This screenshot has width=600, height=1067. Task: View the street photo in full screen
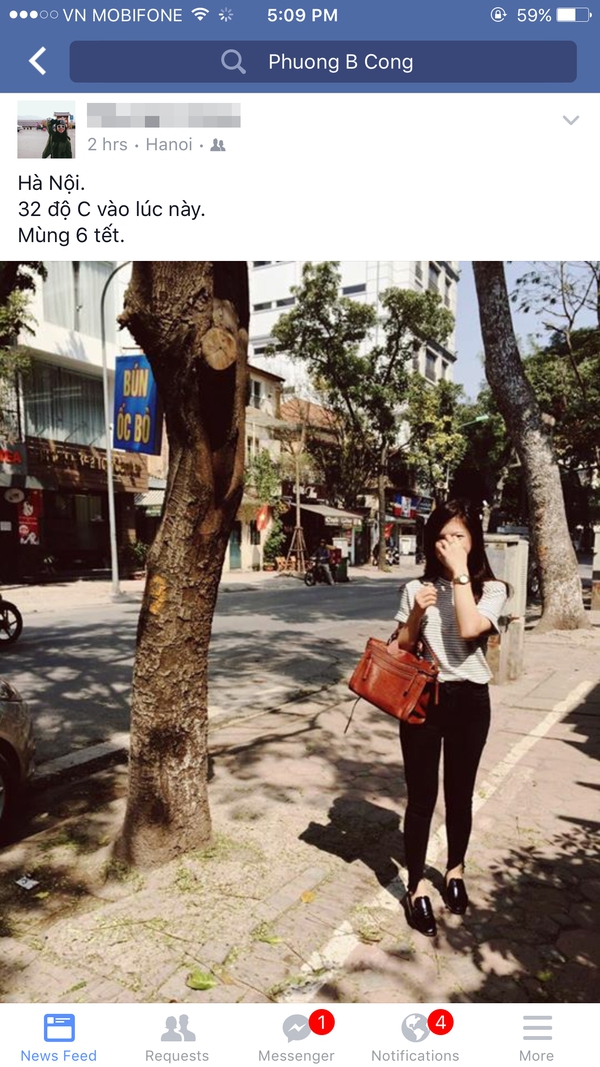300,631
